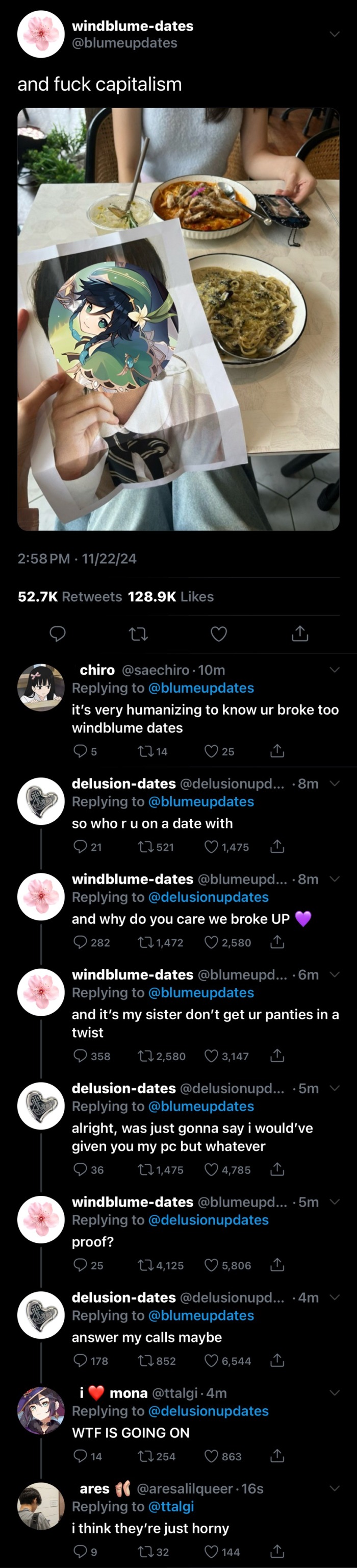The width and height of the screenshot is (357, 1568).
Task: Open @blumeupdates mention in 'answer my calls' reply
Action: tap(201, 1315)
